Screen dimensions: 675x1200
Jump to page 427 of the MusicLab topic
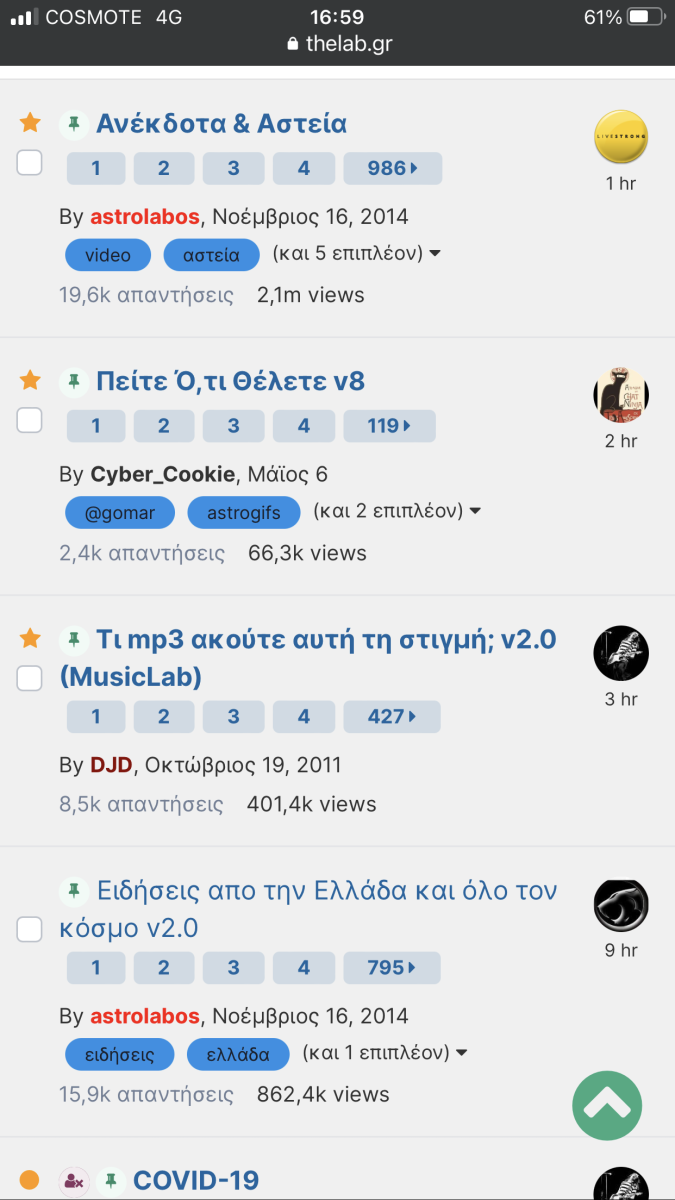pyautogui.click(x=391, y=717)
